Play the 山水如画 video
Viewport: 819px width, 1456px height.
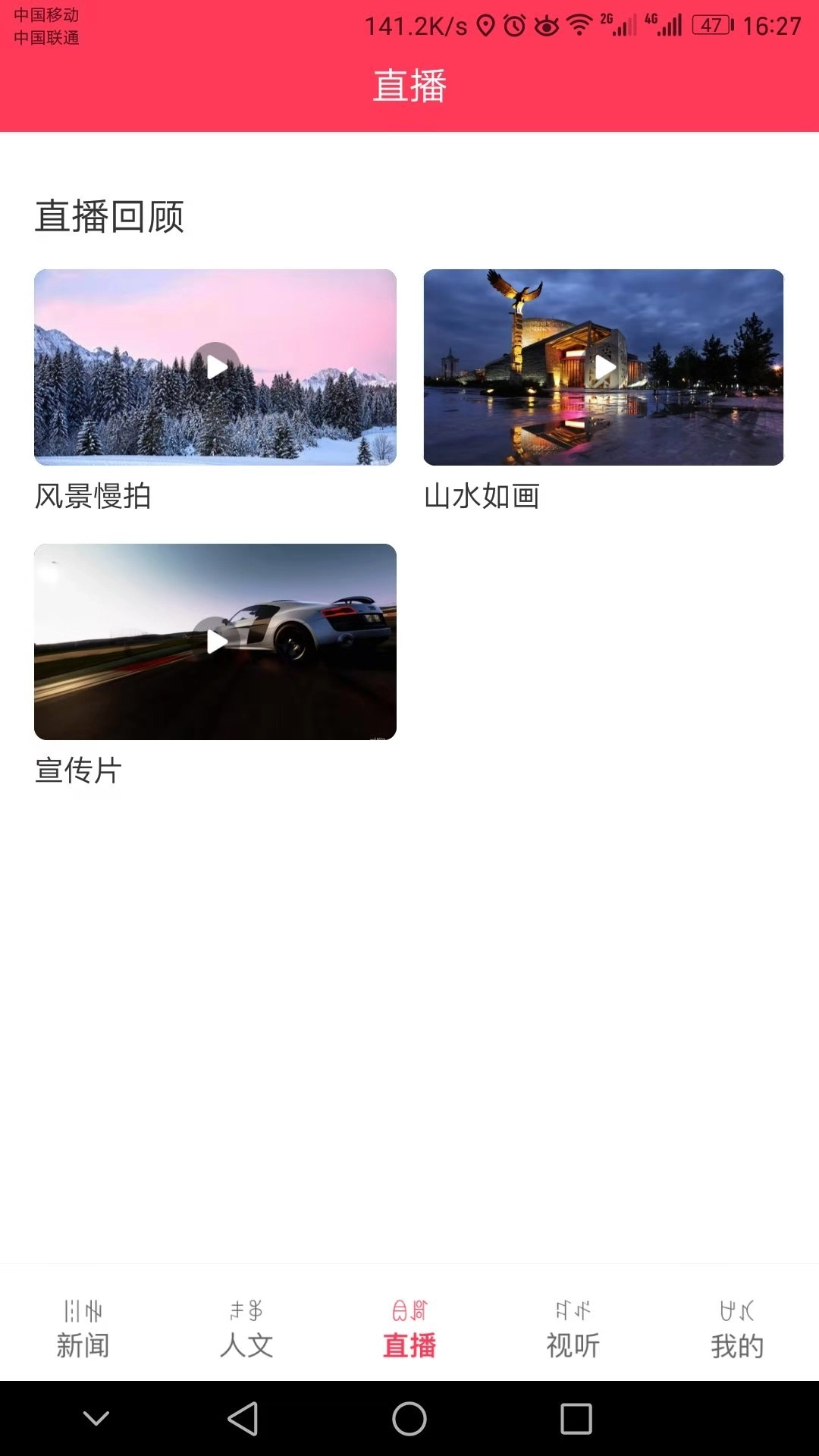[604, 366]
